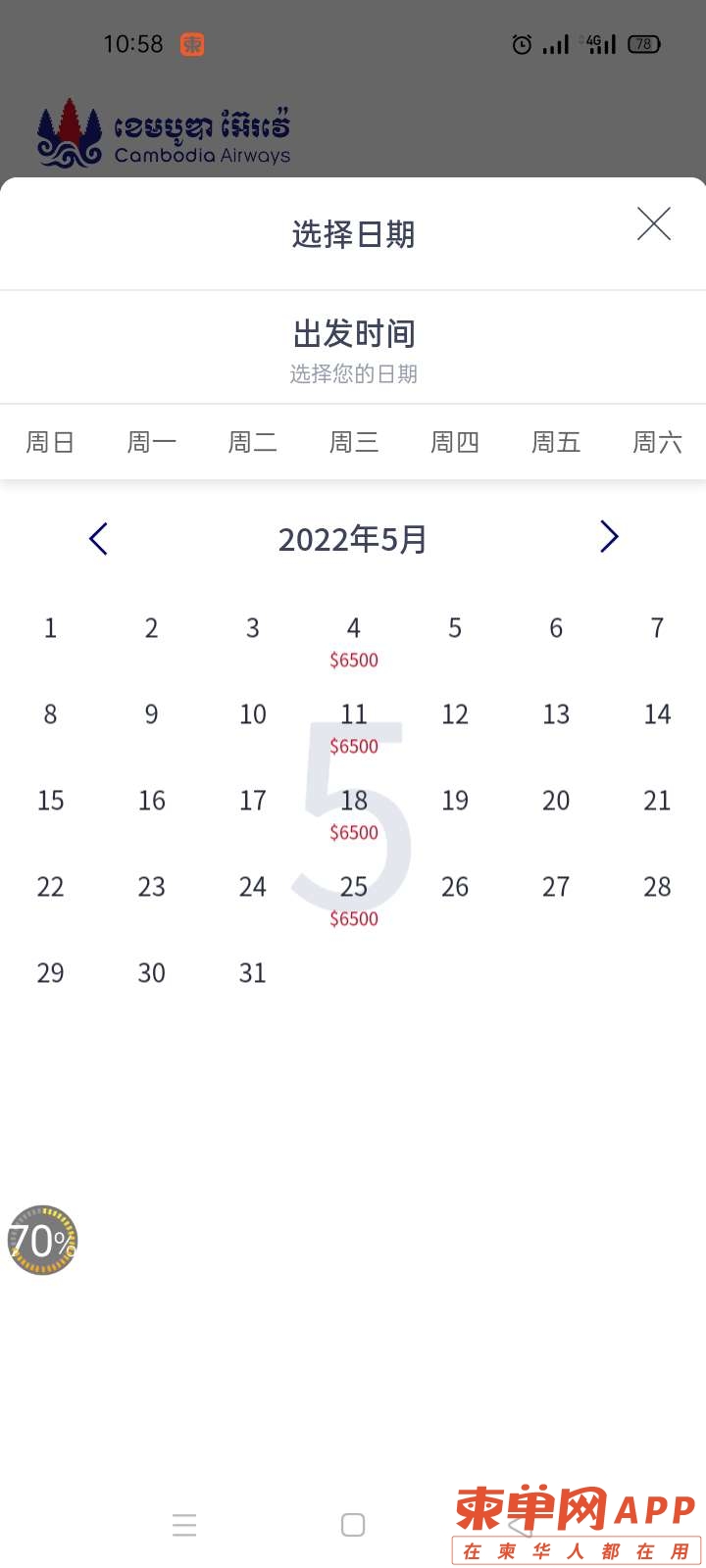Pick May 25 as departure date
Viewport: 706px width, 1568px height.
click(354, 899)
